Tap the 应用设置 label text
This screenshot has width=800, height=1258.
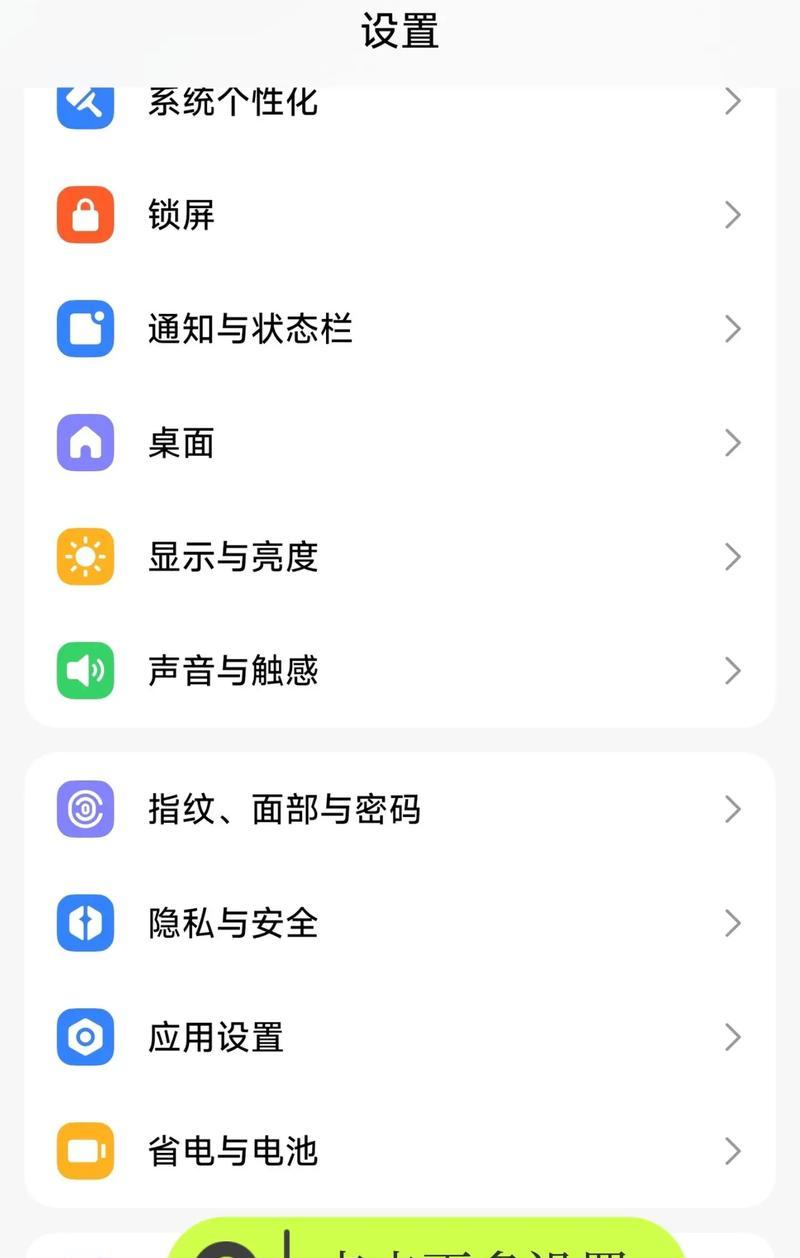(x=214, y=1037)
